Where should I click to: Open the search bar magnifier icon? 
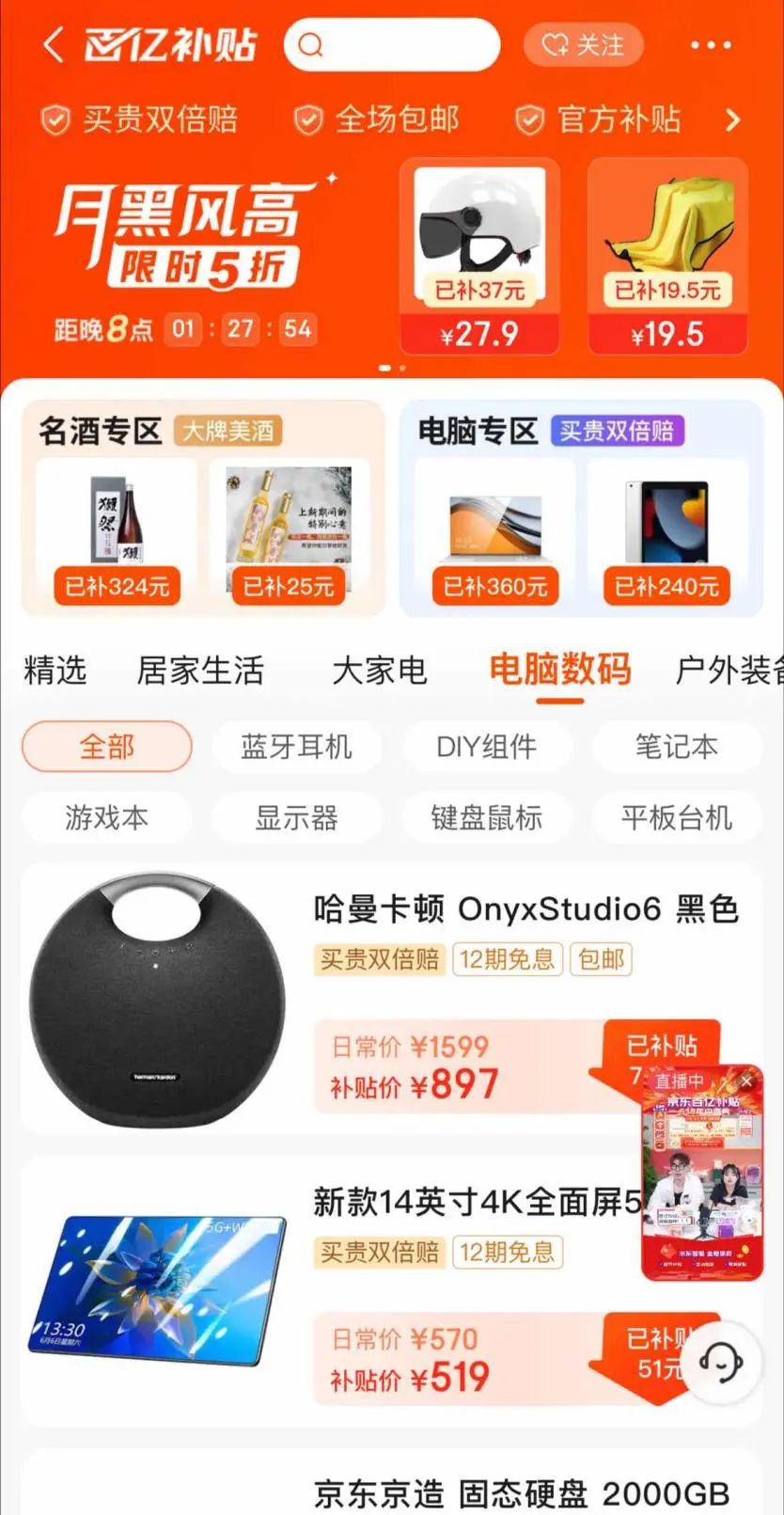[x=311, y=45]
